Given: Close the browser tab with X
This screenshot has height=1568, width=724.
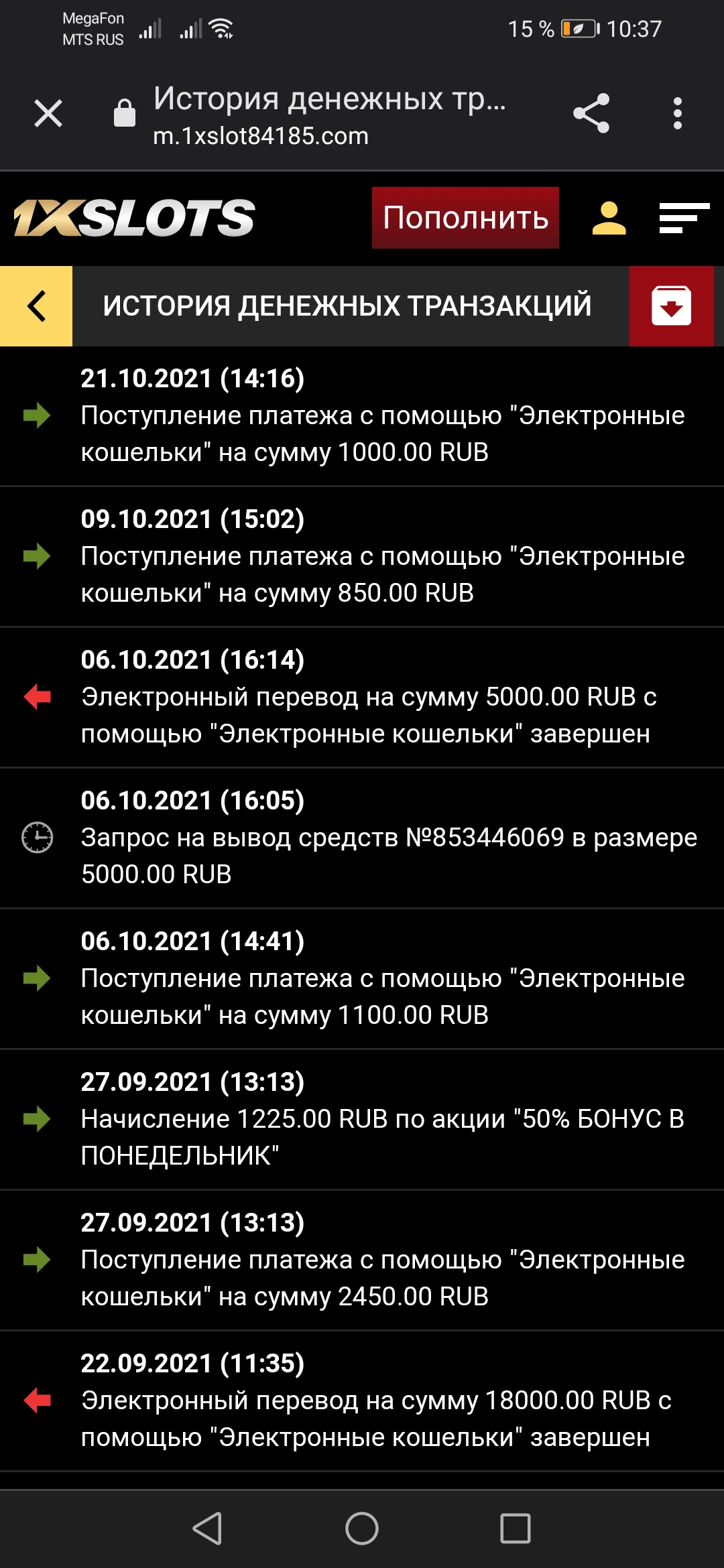Looking at the screenshot, I should [48, 113].
